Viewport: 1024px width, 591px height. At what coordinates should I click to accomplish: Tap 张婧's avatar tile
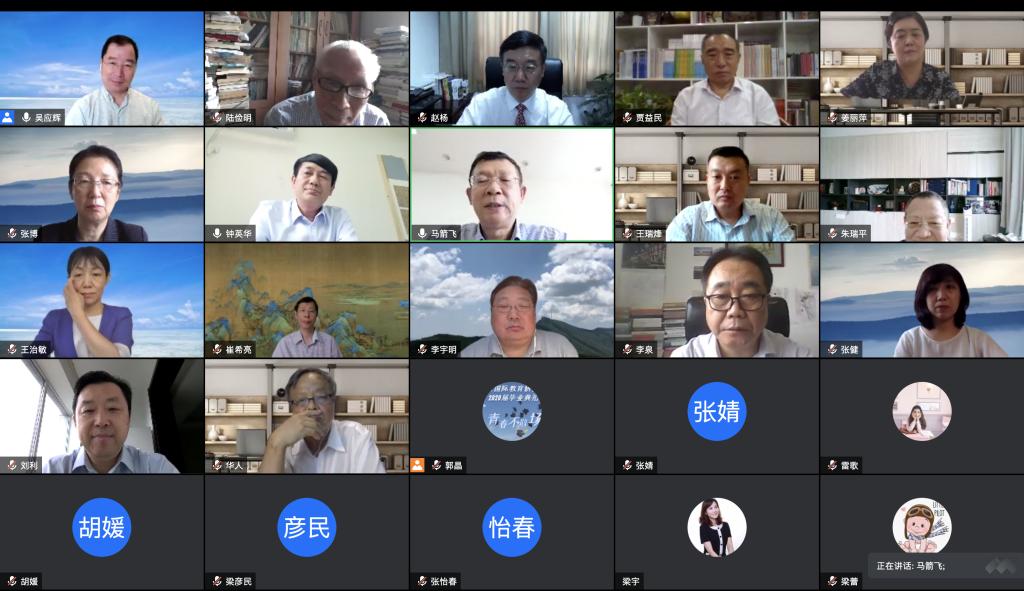716,416
